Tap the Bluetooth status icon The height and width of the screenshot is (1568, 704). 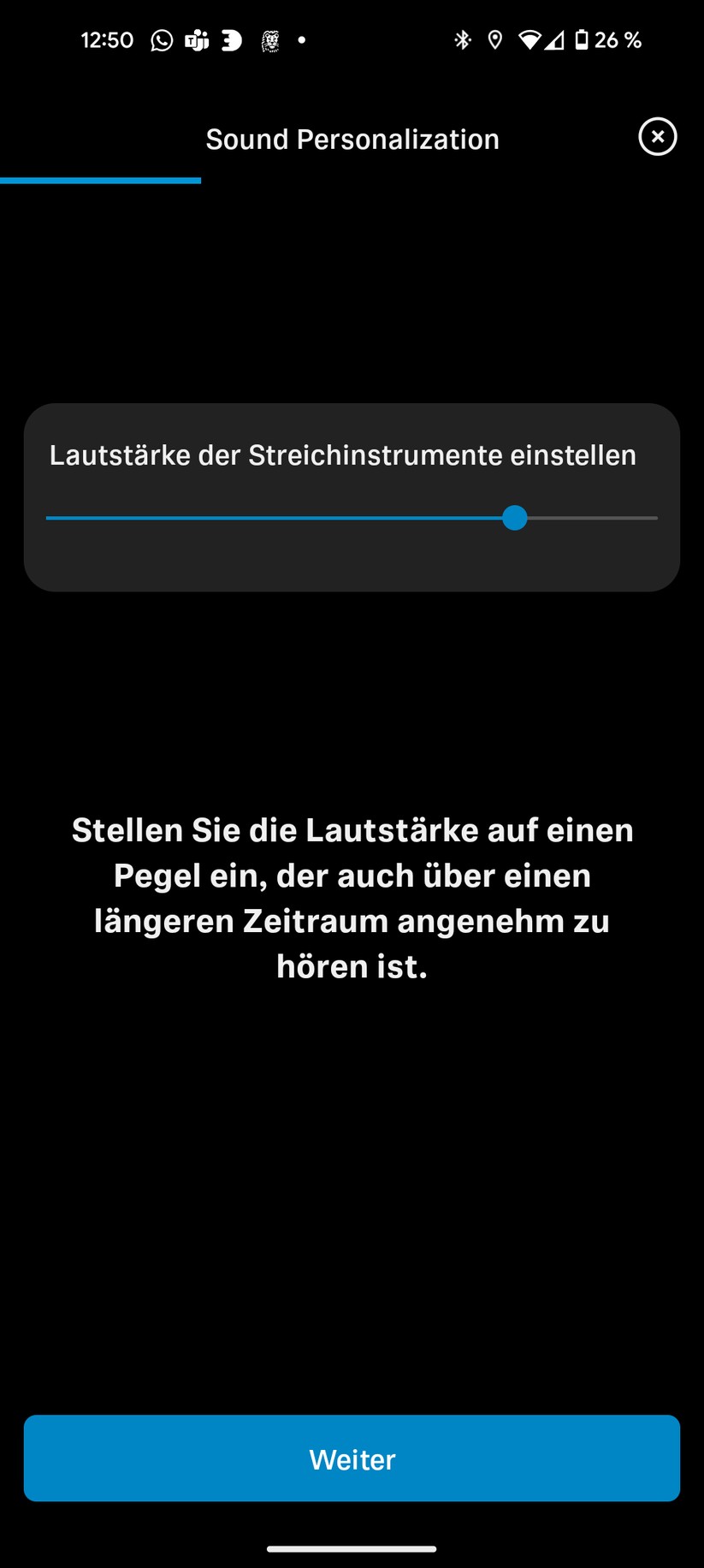point(463,39)
